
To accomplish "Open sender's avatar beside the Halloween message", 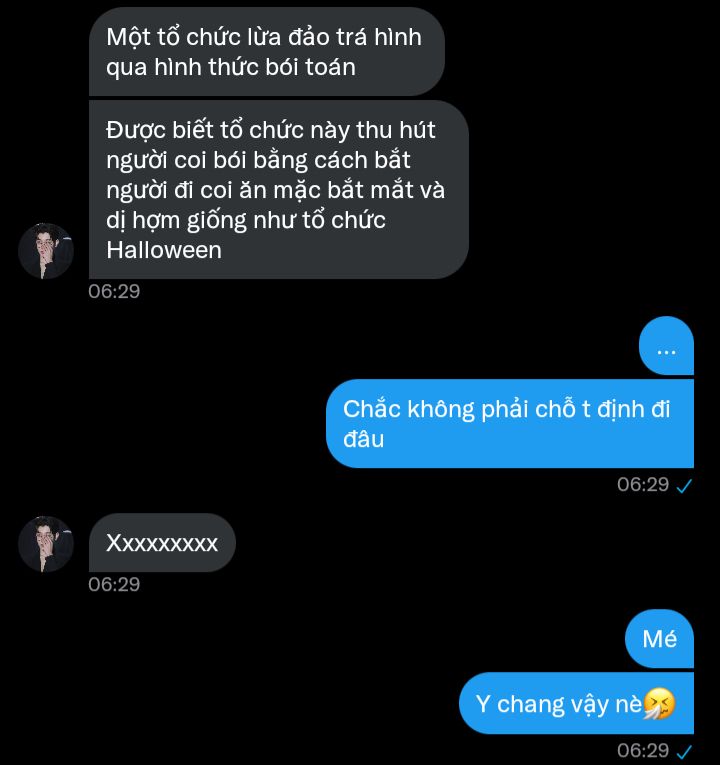I will 46,251.
